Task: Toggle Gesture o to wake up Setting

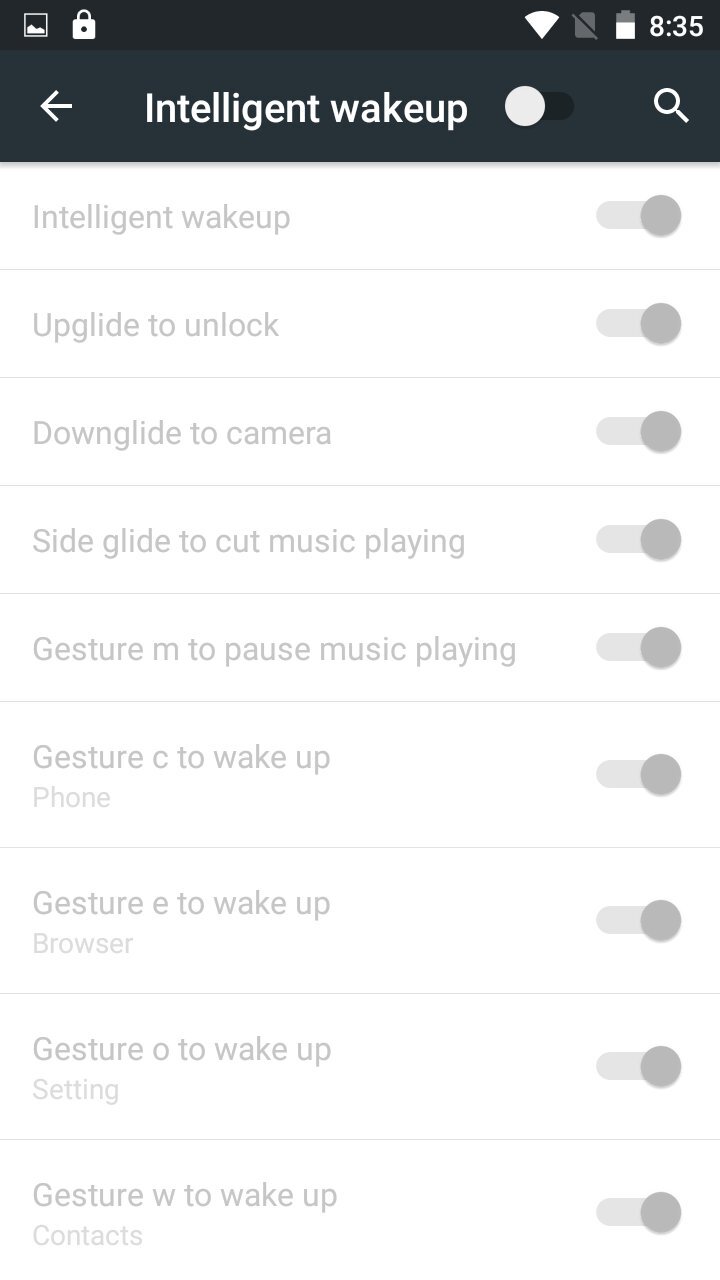Action: tap(639, 1067)
